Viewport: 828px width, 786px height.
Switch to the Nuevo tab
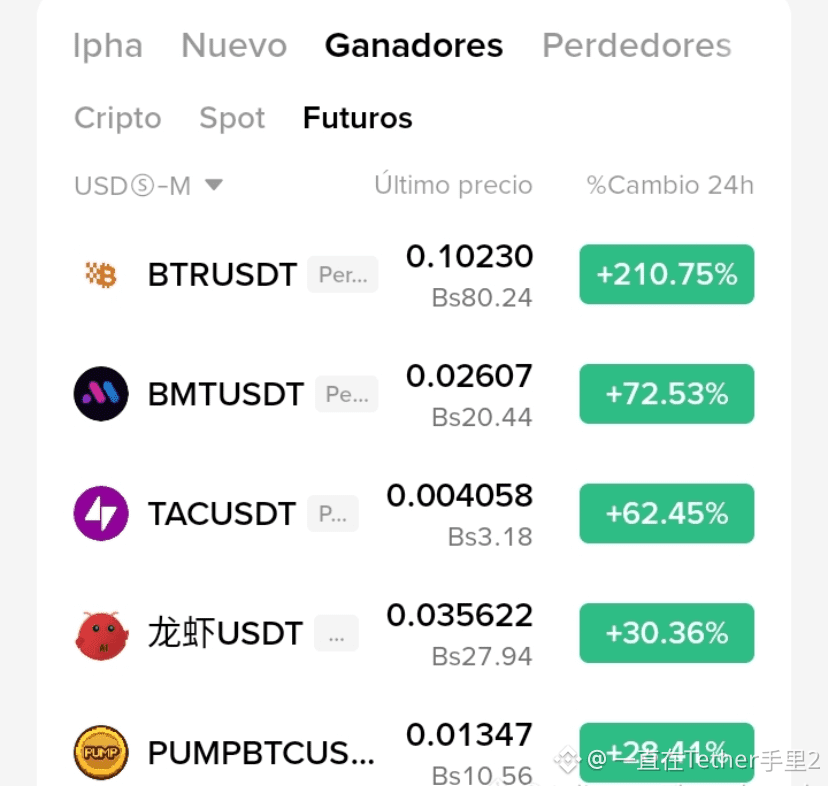click(234, 45)
